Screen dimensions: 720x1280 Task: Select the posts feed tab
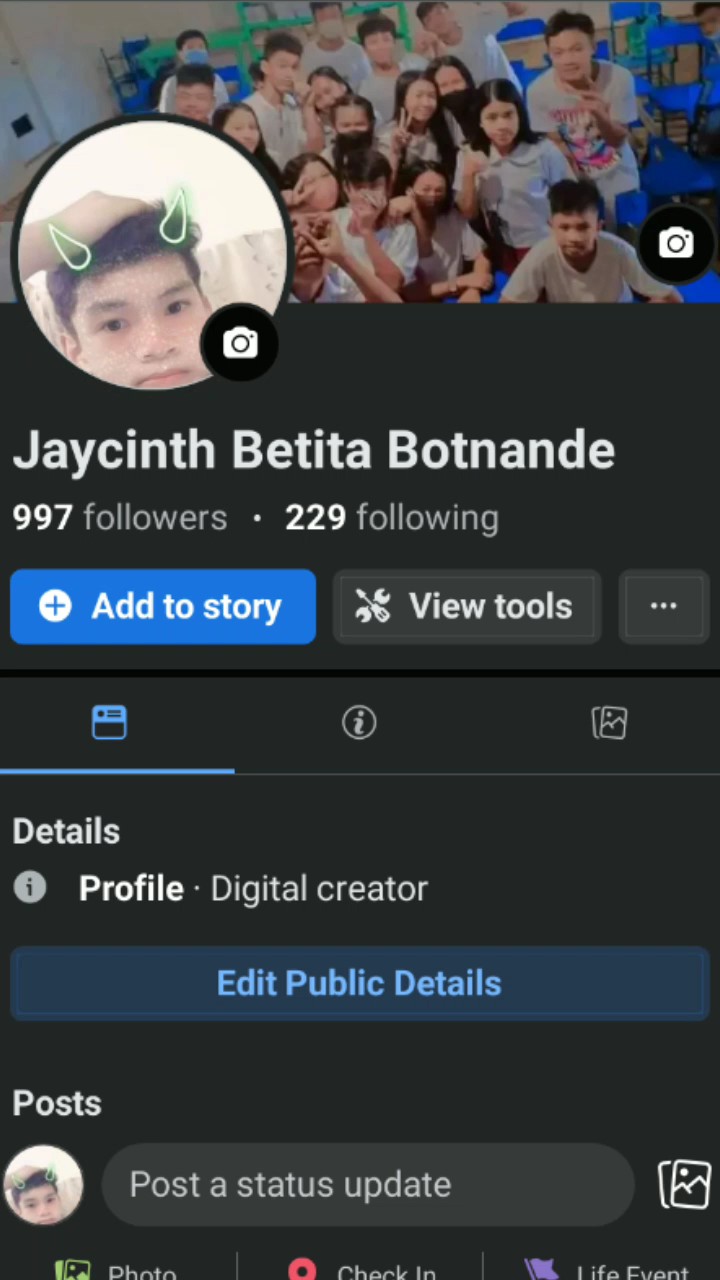pos(110,722)
